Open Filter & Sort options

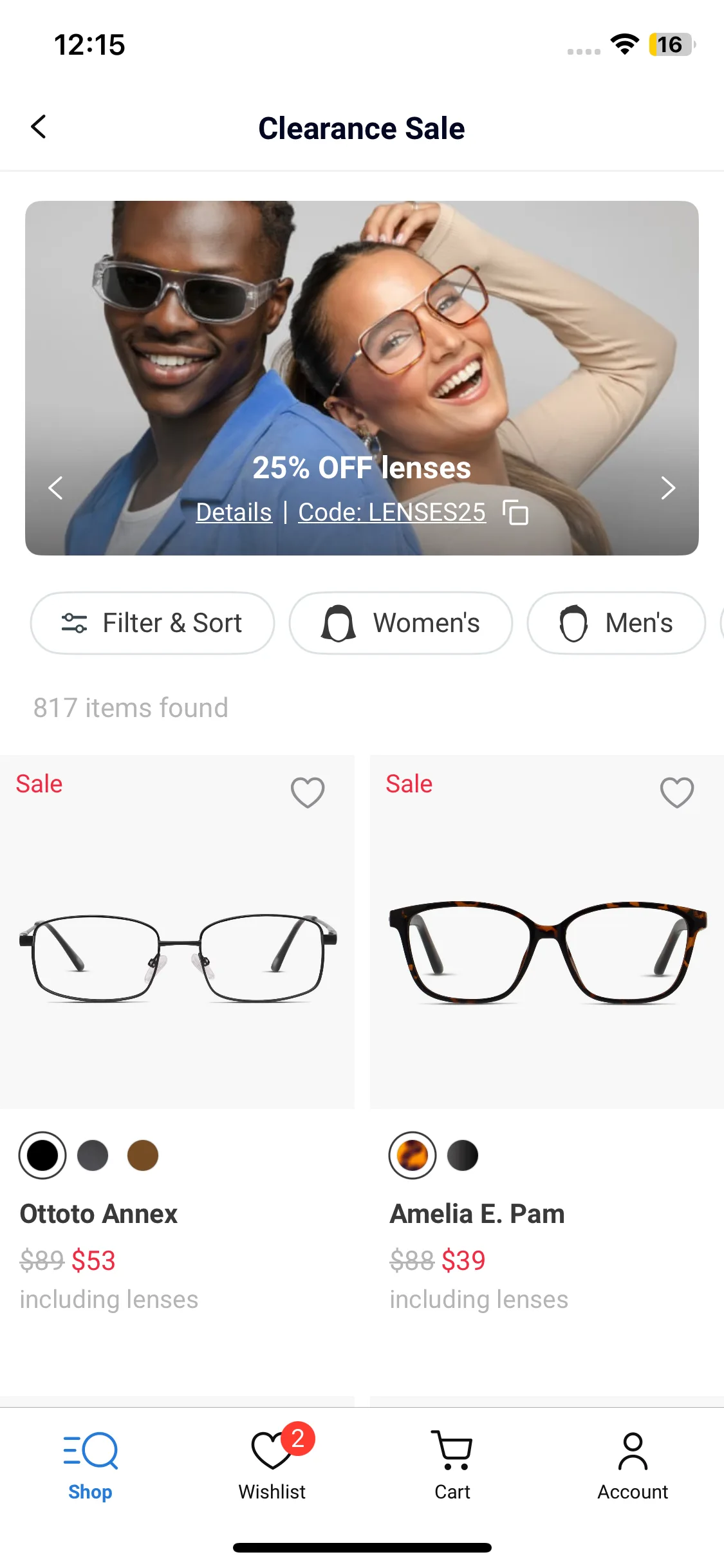(x=153, y=623)
